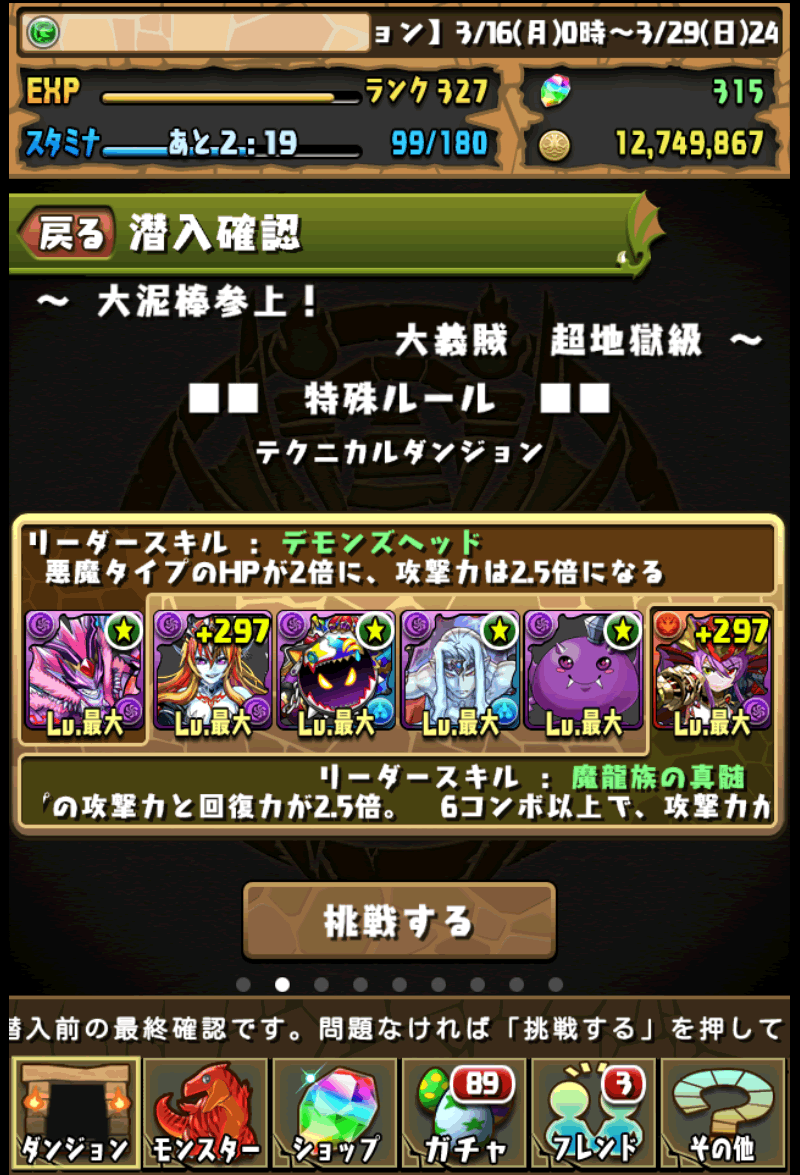Viewport: 800px width, 1175px height.
Task: View the friend leader with +297
Action: coord(712,672)
